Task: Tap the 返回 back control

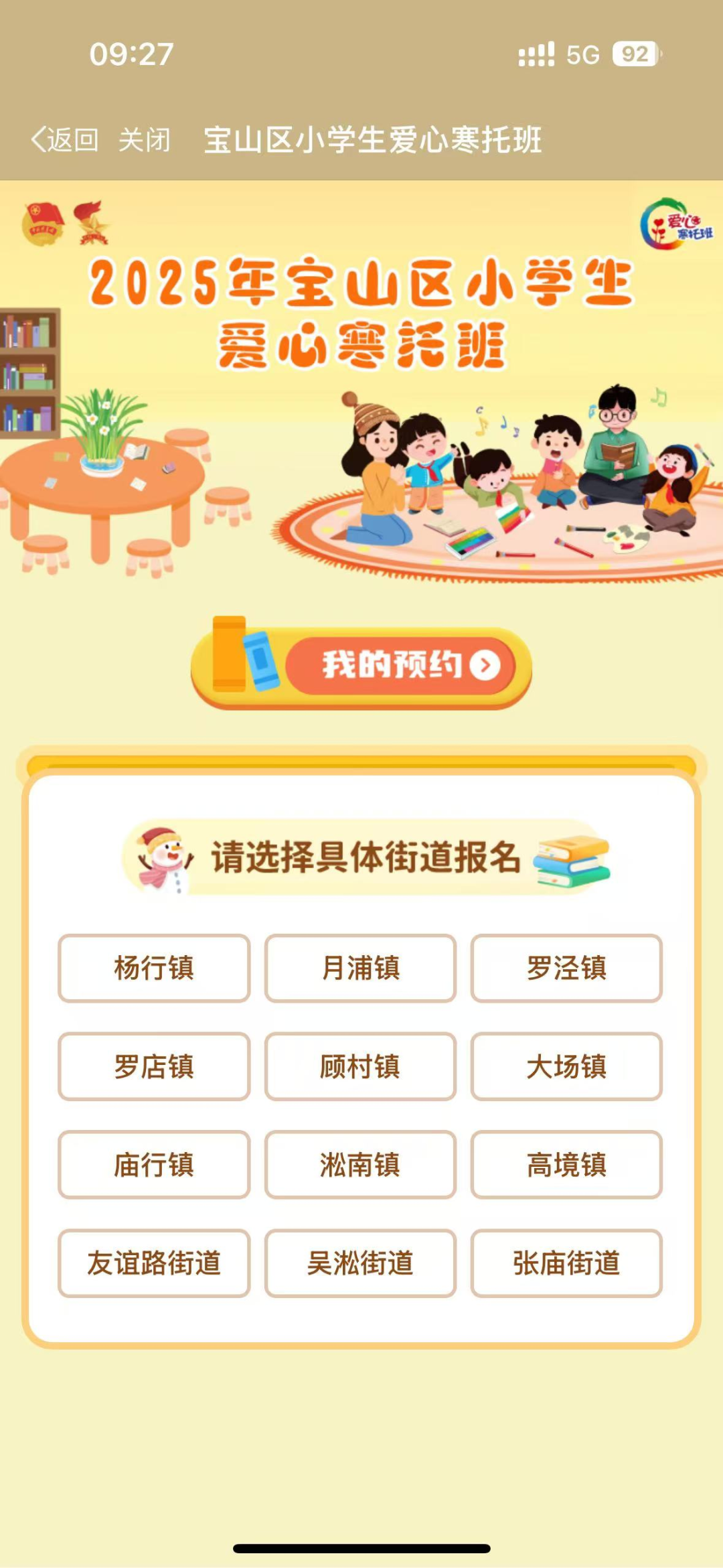Action: [66, 140]
